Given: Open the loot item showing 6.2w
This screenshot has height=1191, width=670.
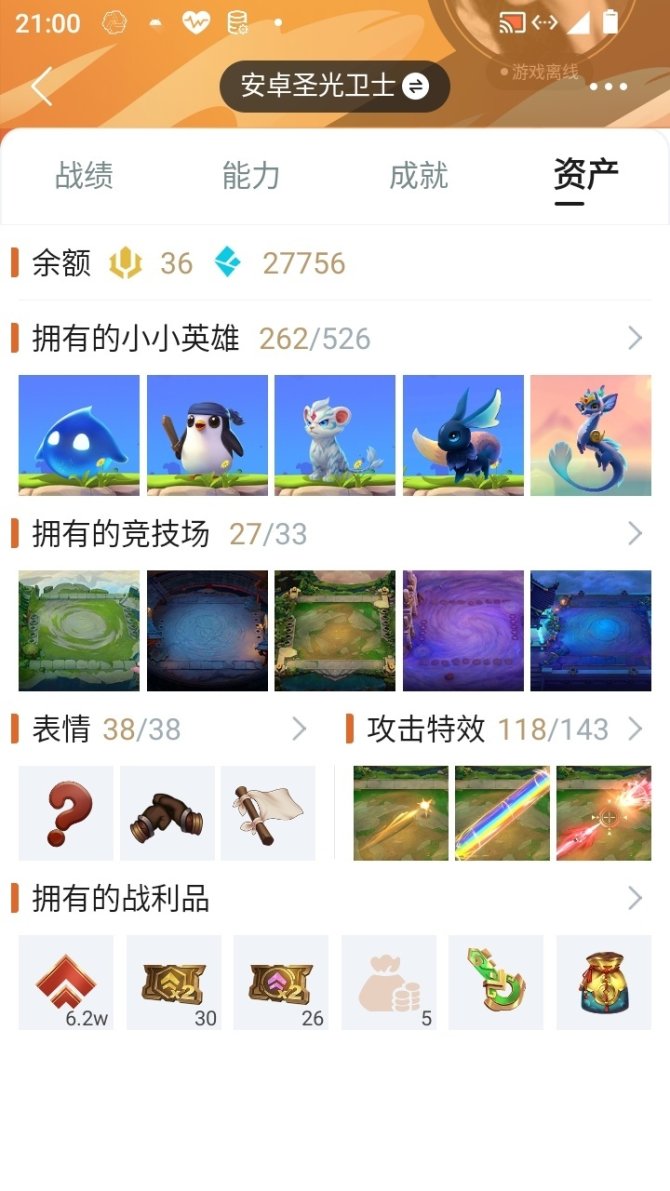Looking at the screenshot, I should pos(66,982).
